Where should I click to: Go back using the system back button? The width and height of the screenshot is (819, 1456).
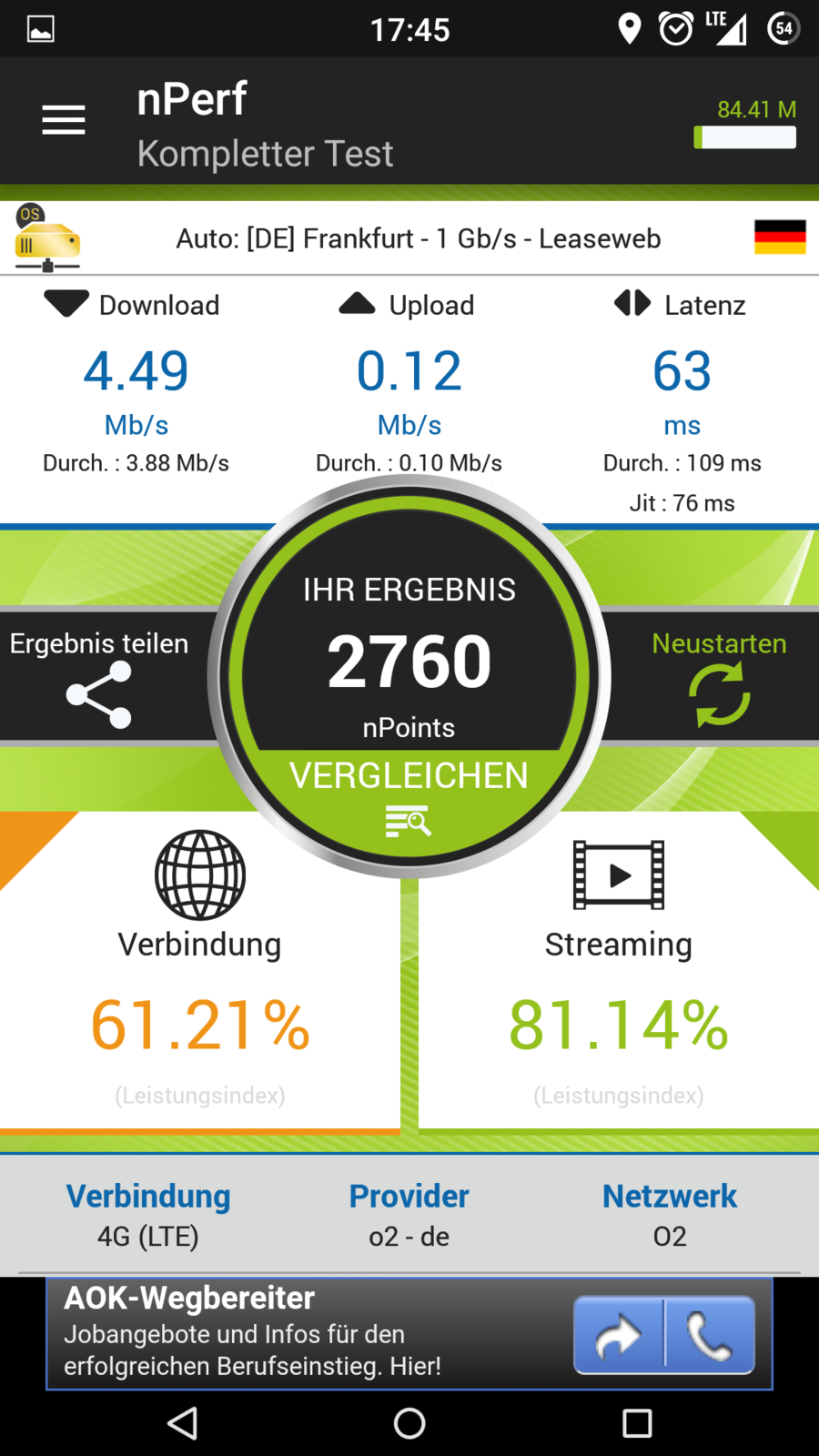coord(183,1423)
